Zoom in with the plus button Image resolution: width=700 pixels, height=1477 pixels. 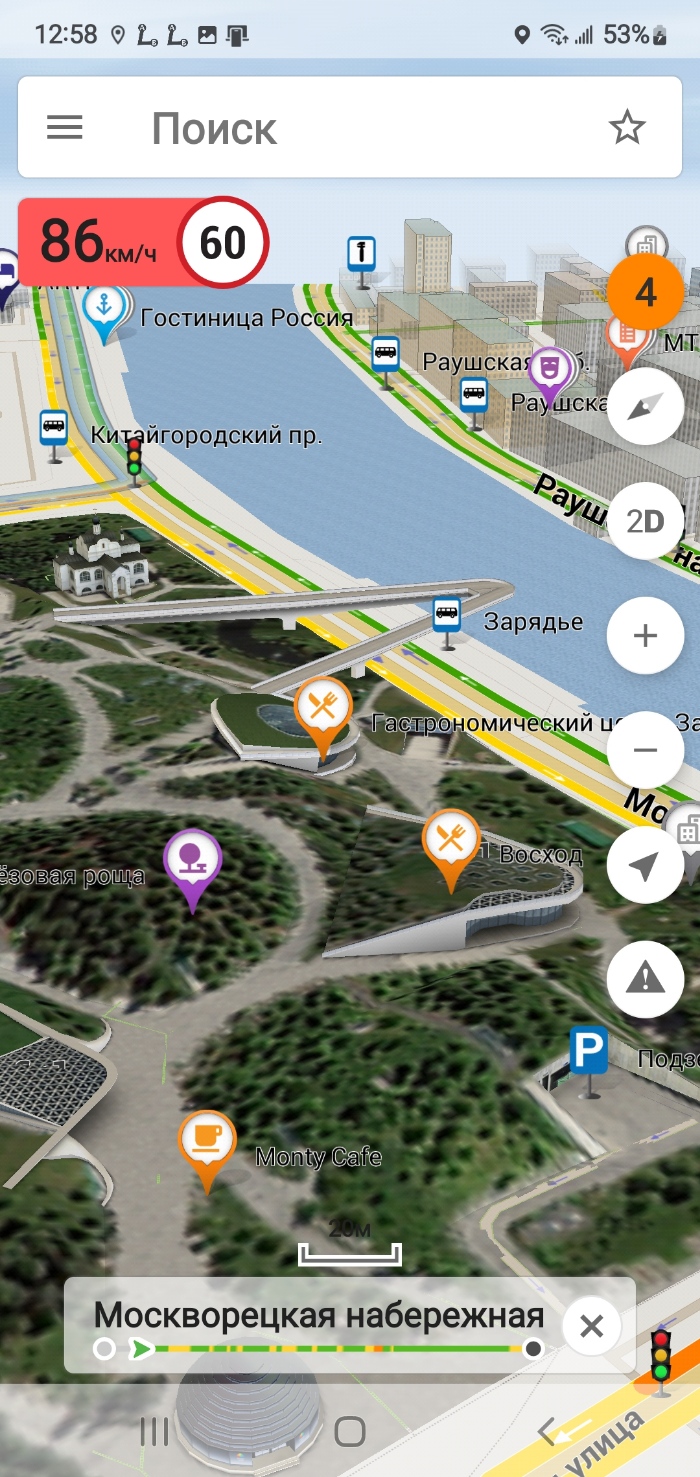[646, 636]
